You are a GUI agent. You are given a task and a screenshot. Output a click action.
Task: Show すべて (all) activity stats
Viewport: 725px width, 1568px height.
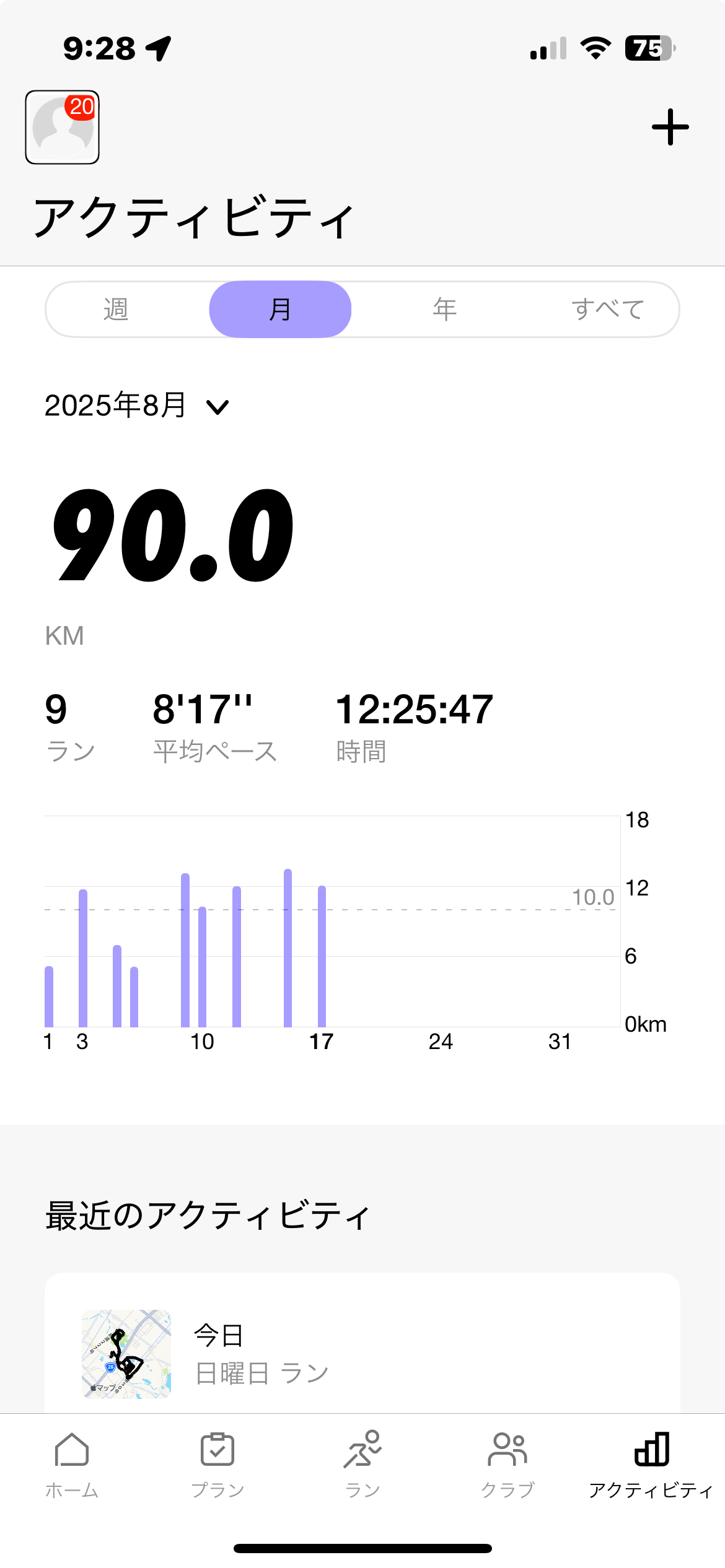(607, 309)
